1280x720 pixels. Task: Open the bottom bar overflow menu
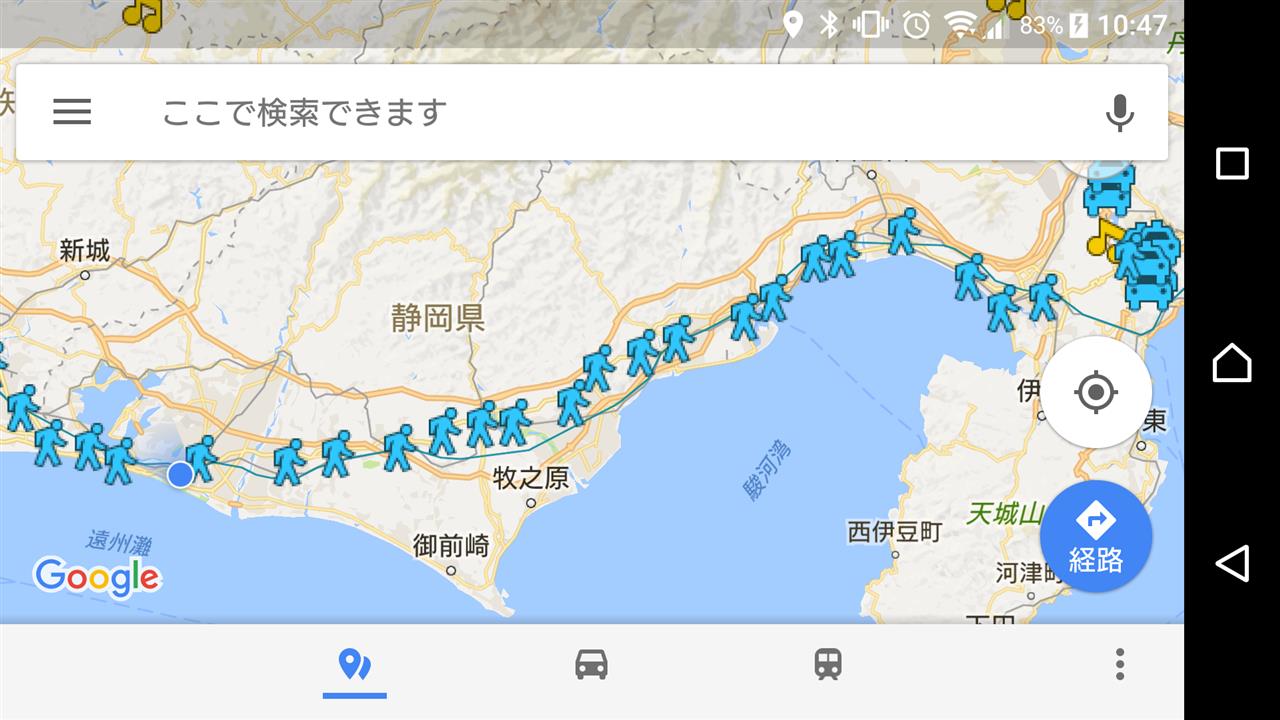[x=1120, y=664]
